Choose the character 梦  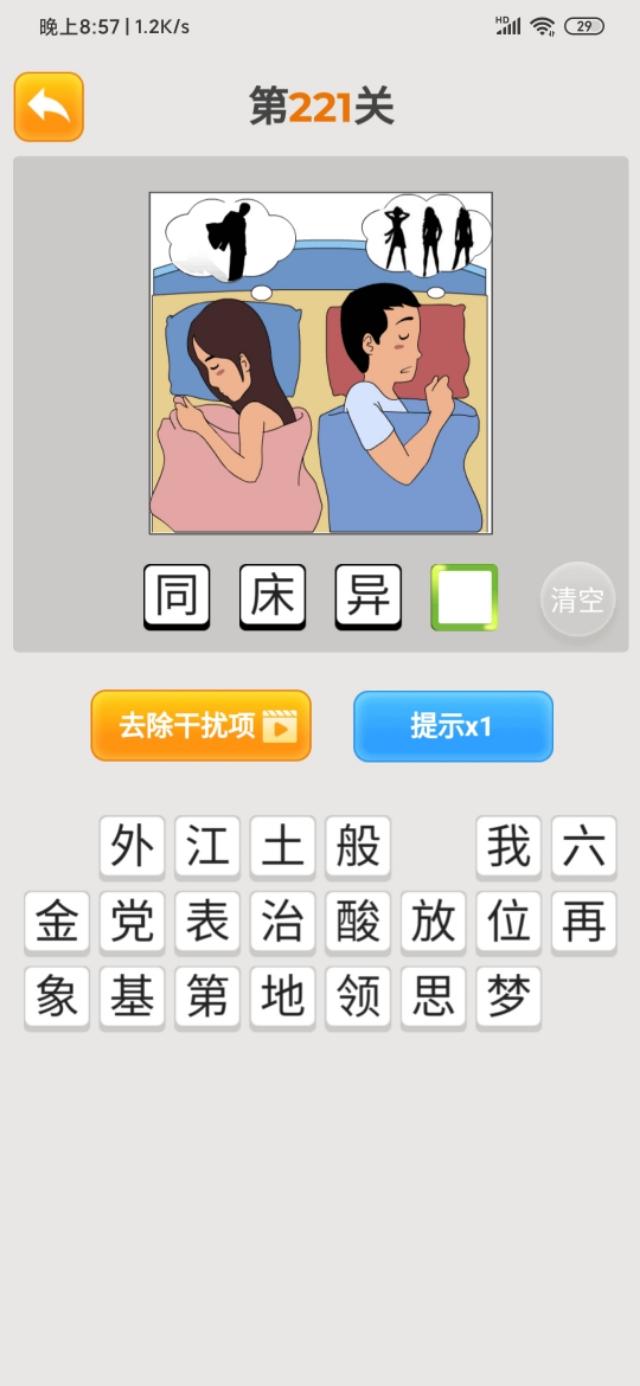coord(509,998)
